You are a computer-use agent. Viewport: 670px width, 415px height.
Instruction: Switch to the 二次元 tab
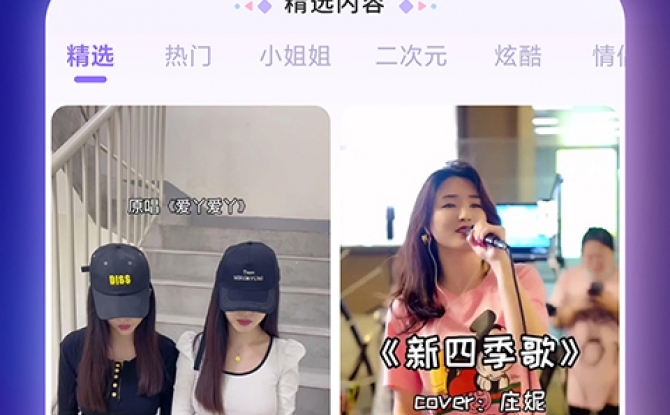click(x=411, y=56)
